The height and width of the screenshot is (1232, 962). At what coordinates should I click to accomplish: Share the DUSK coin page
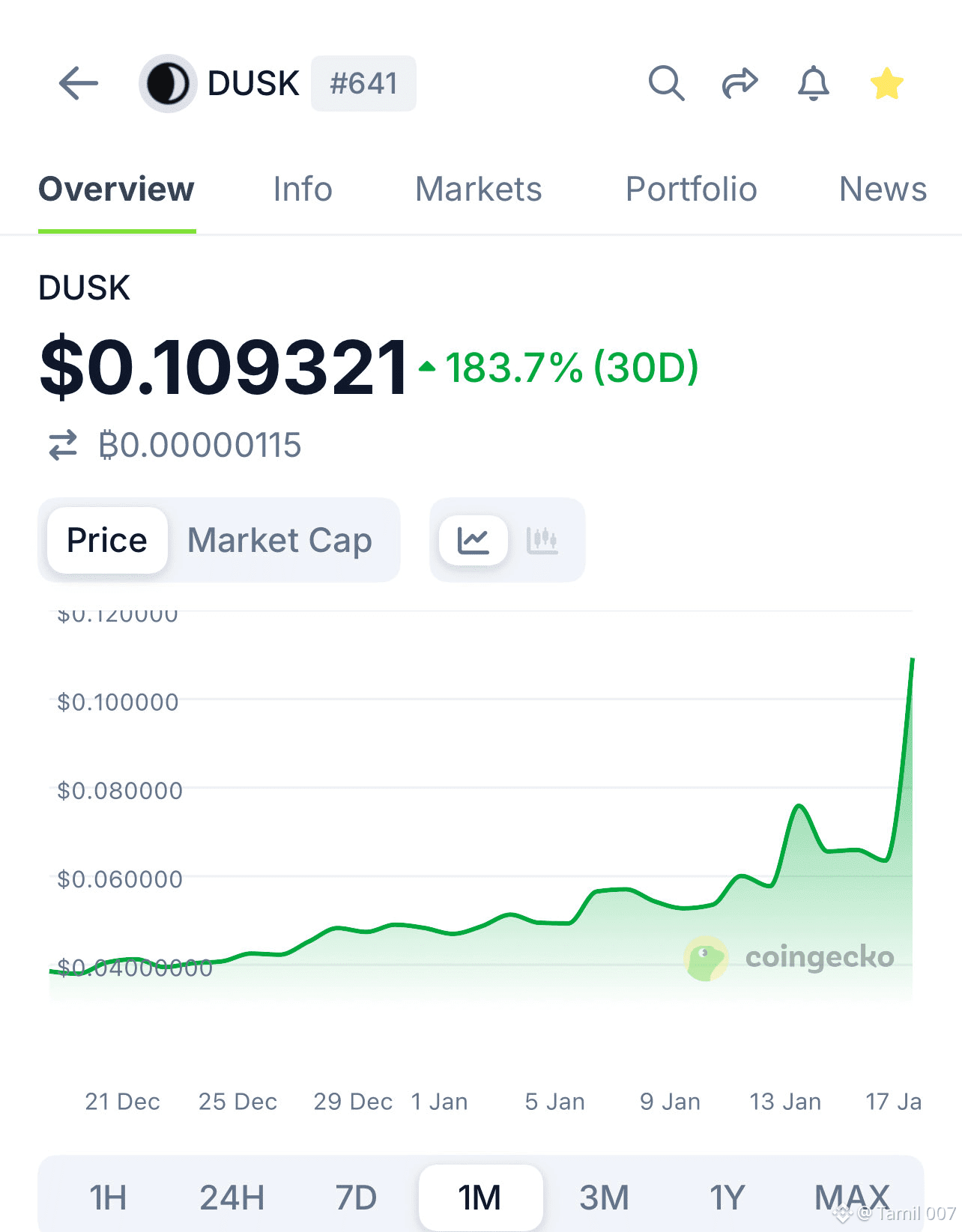tap(739, 83)
